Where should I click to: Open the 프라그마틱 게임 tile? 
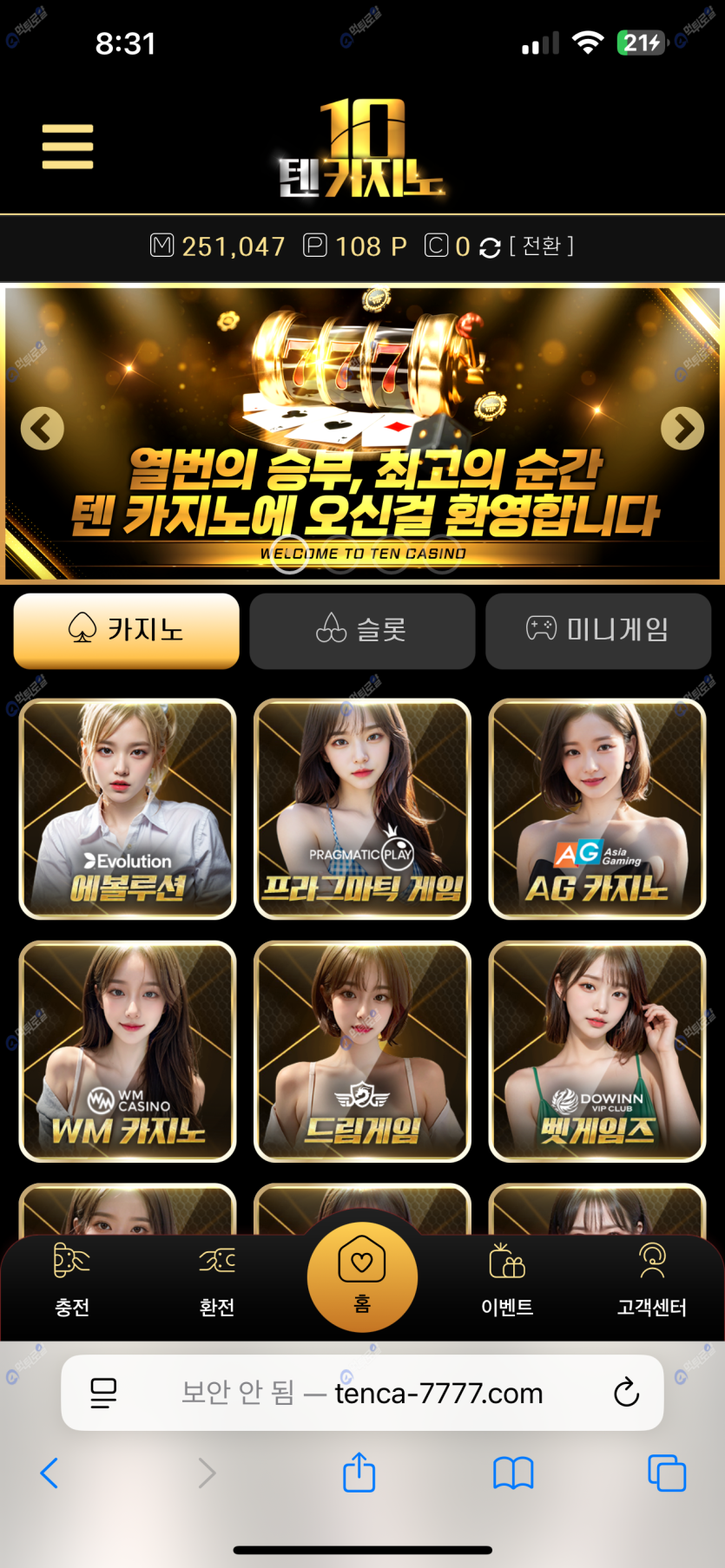pyautogui.click(x=362, y=809)
